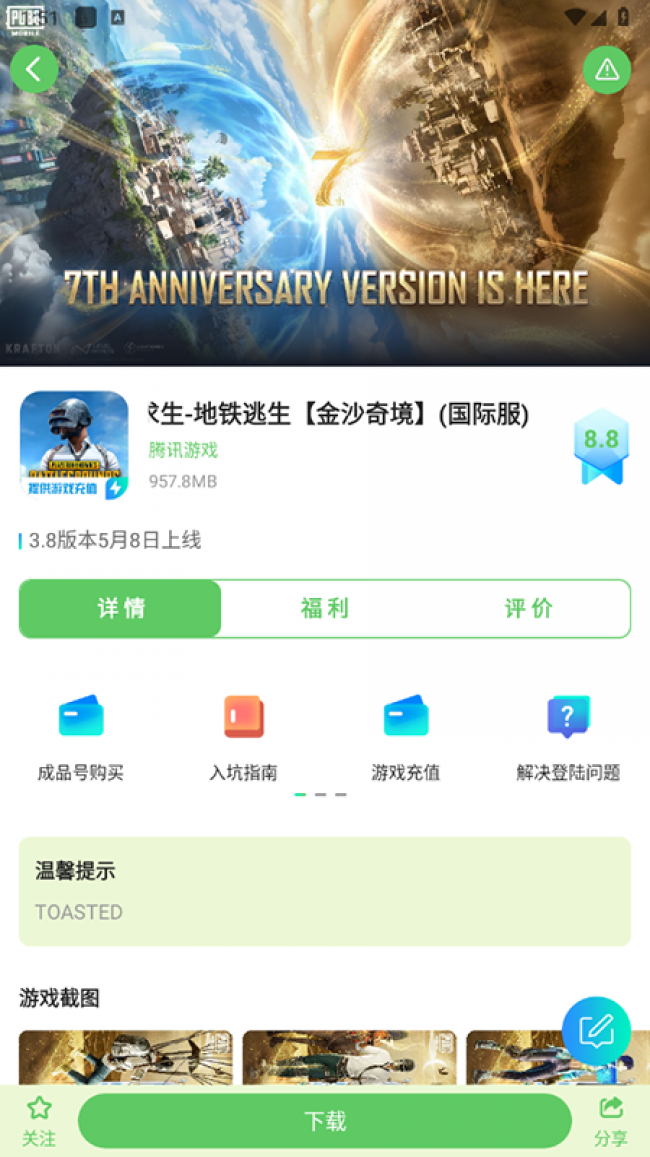This screenshot has width=650, height=1157.
Task: Open 成品号购买 shortcut
Action: coord(81,737)
